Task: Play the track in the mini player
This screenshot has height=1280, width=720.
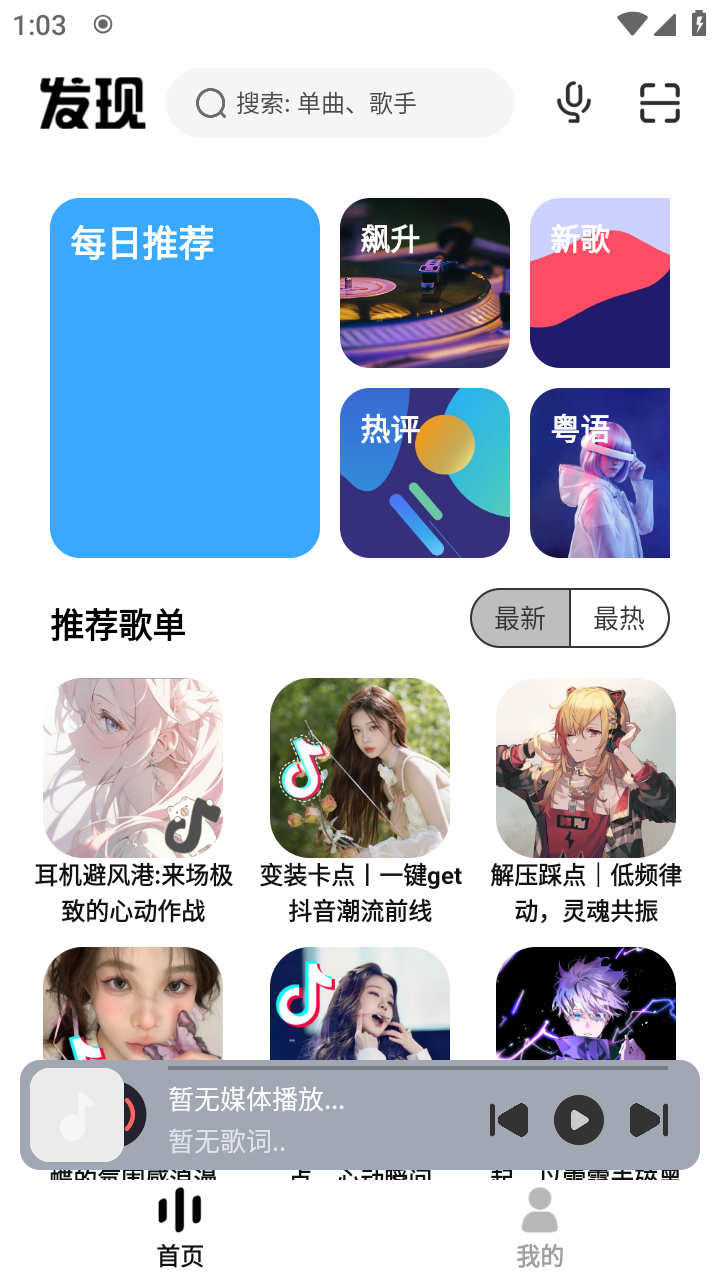Action: tap(579, 1120)
